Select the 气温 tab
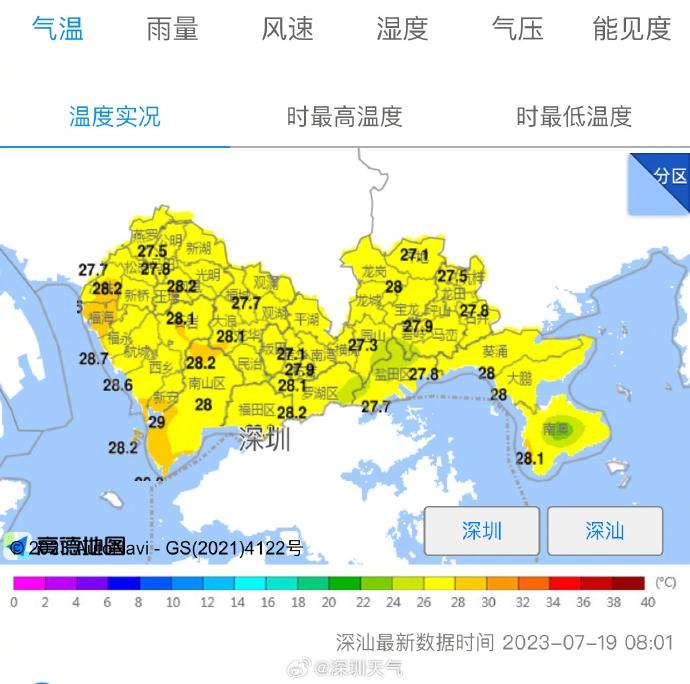The width and height of the screenshot is (690, 684). click(x=57, y=29)
